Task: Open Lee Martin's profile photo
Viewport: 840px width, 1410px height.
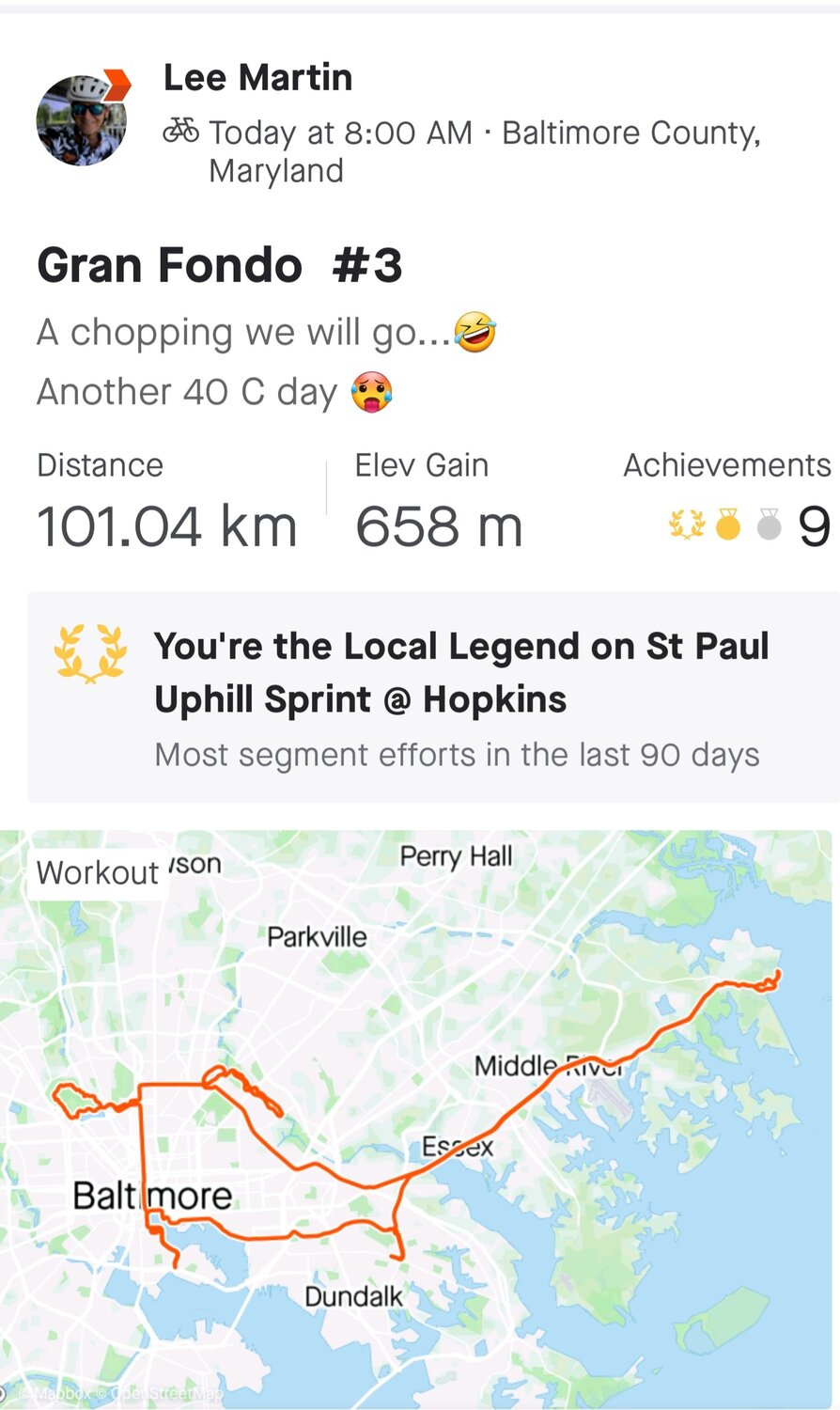Action: point(82,120)
